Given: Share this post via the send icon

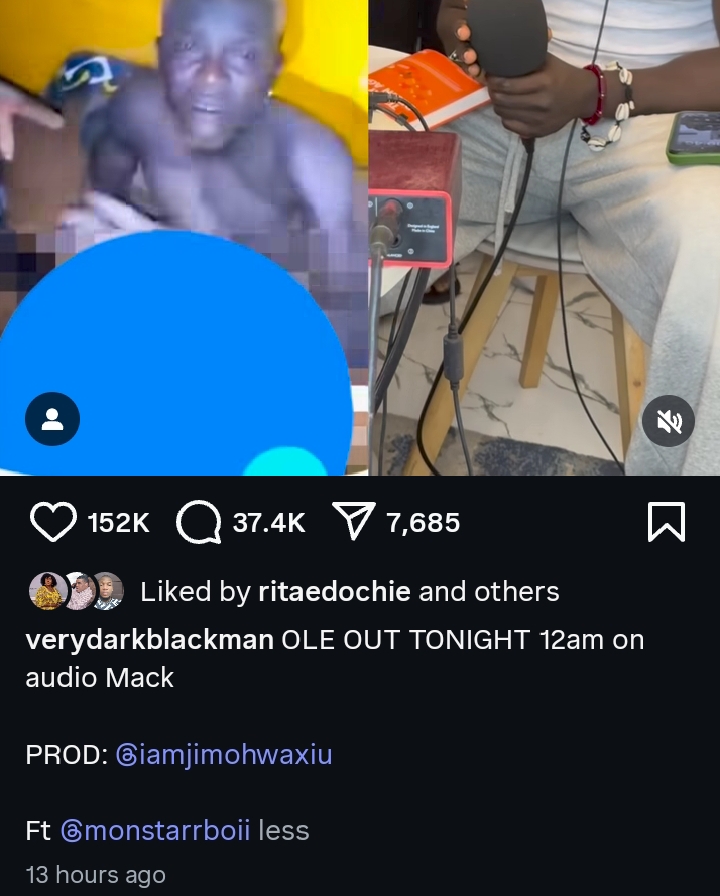Looking at the screenshot, I should coord(350,522).
